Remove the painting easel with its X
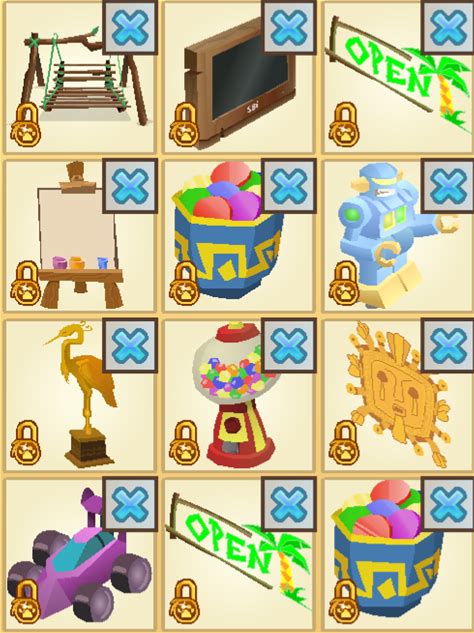 [130, 186]
